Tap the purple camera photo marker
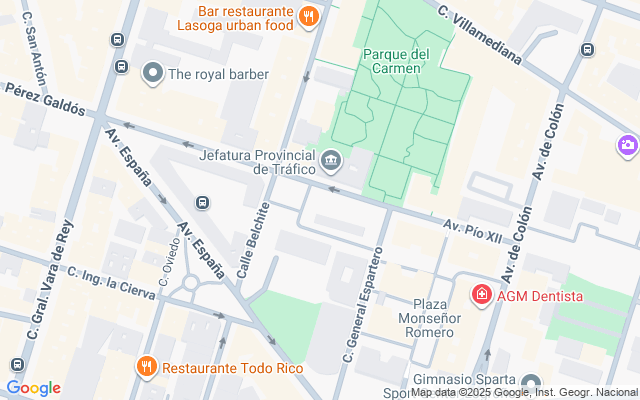Screen dimensions: 640x400 pos(628,146)
